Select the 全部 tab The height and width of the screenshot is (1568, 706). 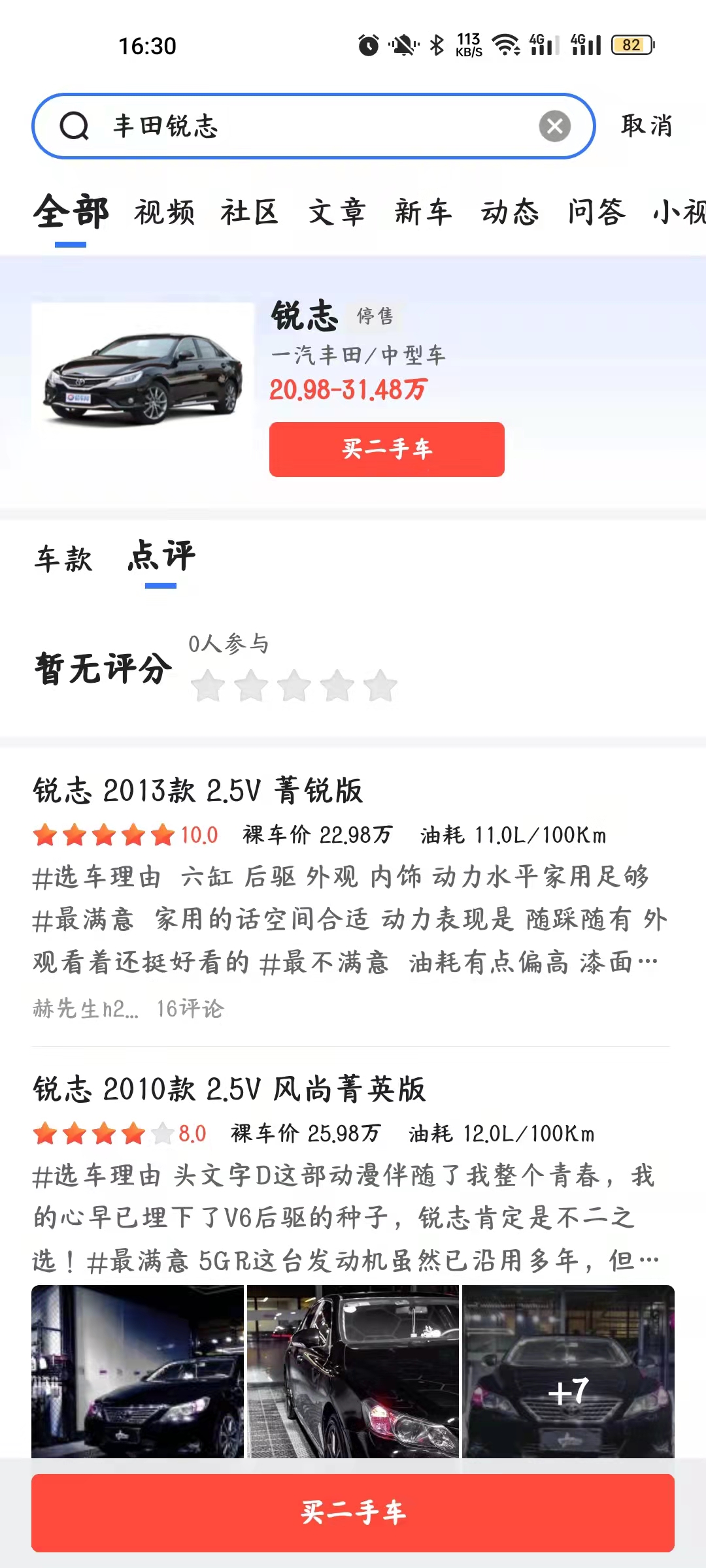coord(71,213)
